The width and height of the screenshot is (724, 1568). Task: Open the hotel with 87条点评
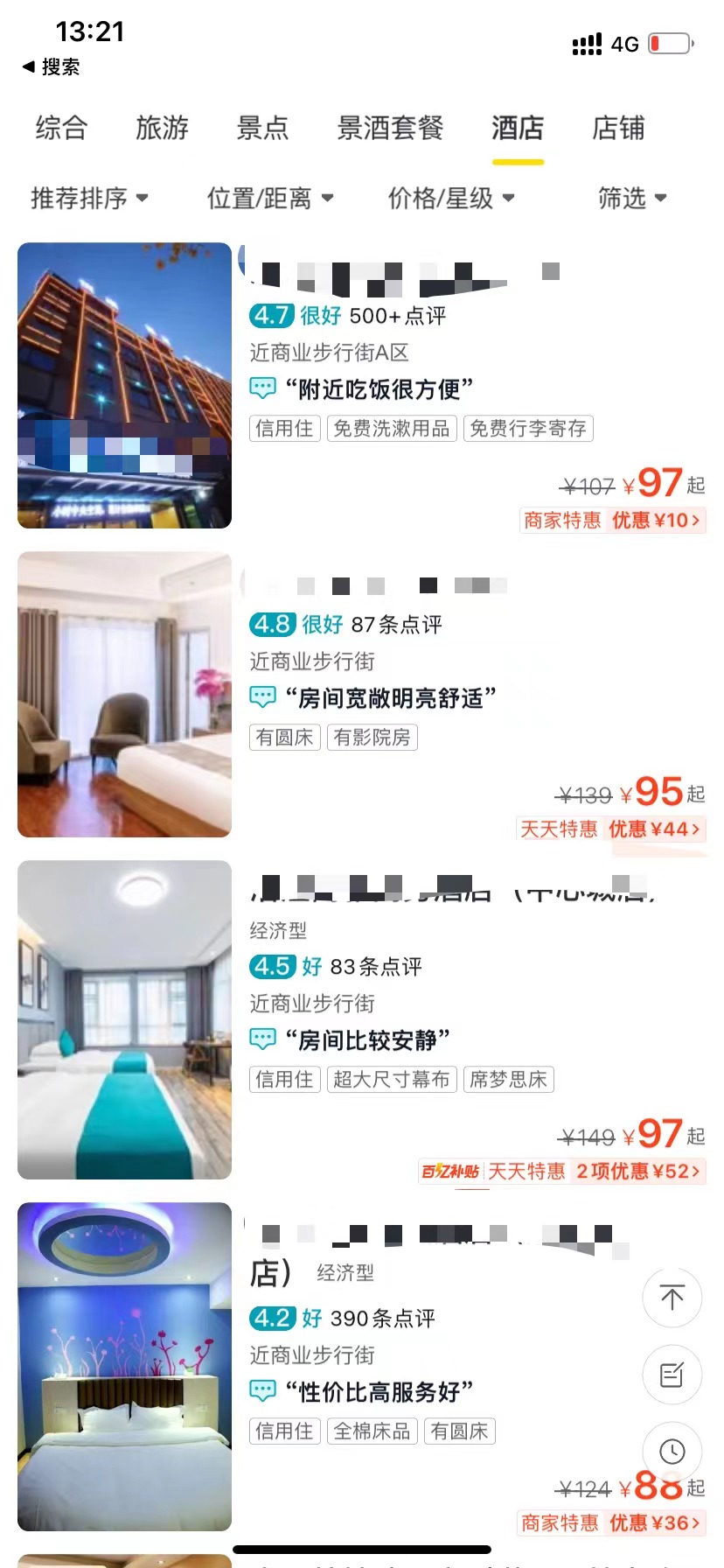coord(362,694)
